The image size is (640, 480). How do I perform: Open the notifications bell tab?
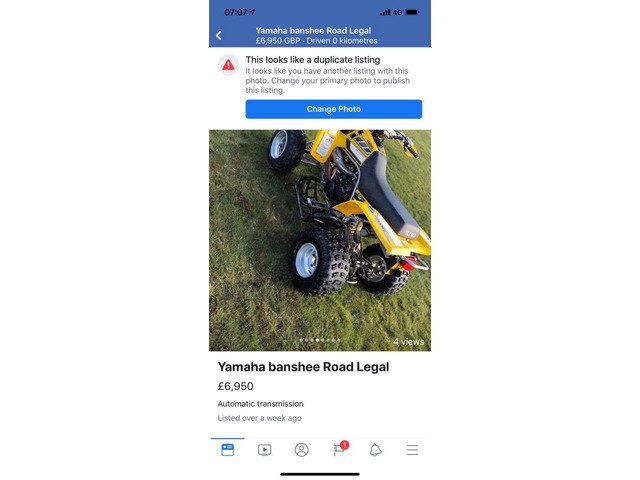click(x=376, y=450)
